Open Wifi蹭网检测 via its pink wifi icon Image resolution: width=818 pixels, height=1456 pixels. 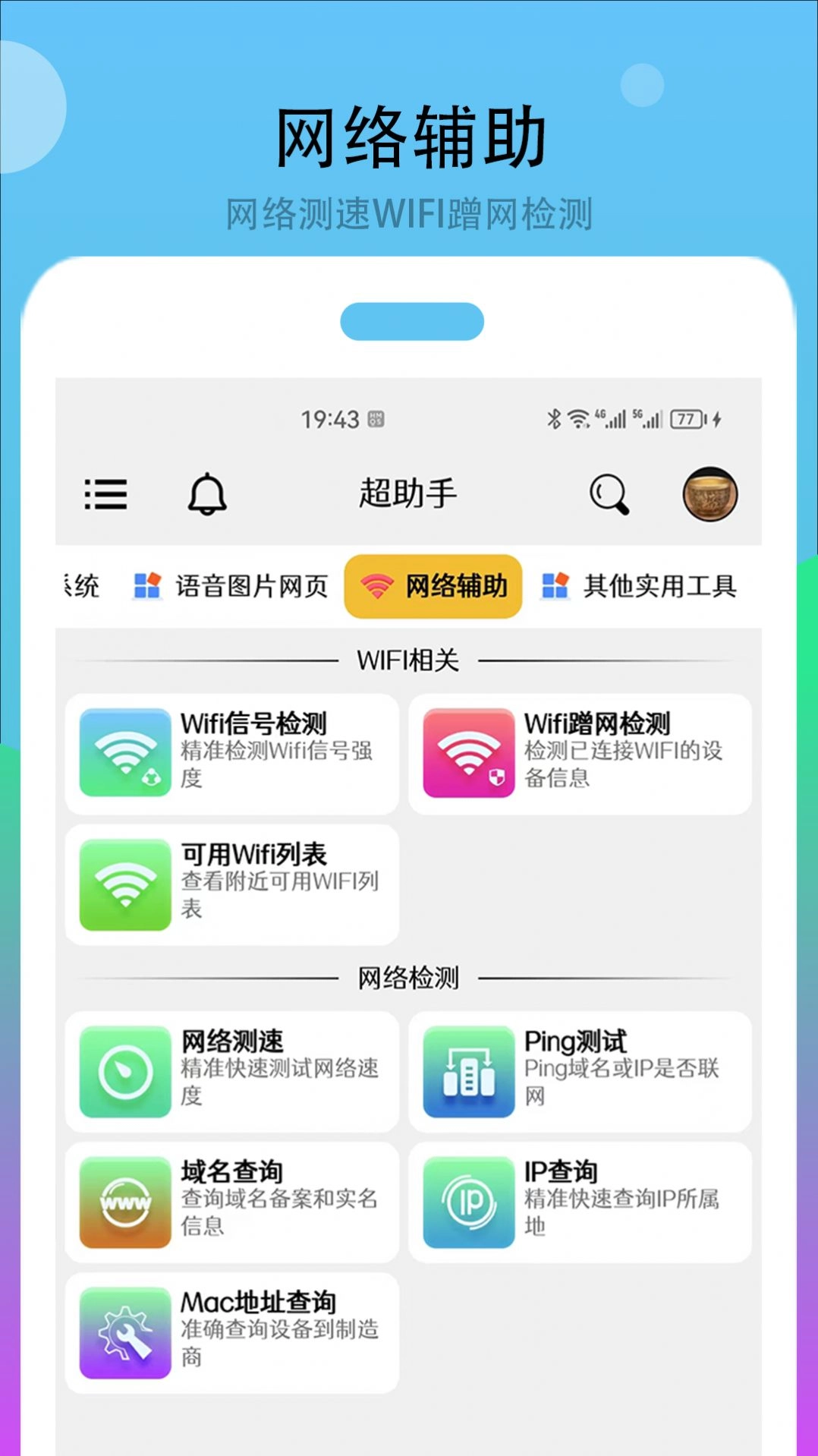pos(468,754)
